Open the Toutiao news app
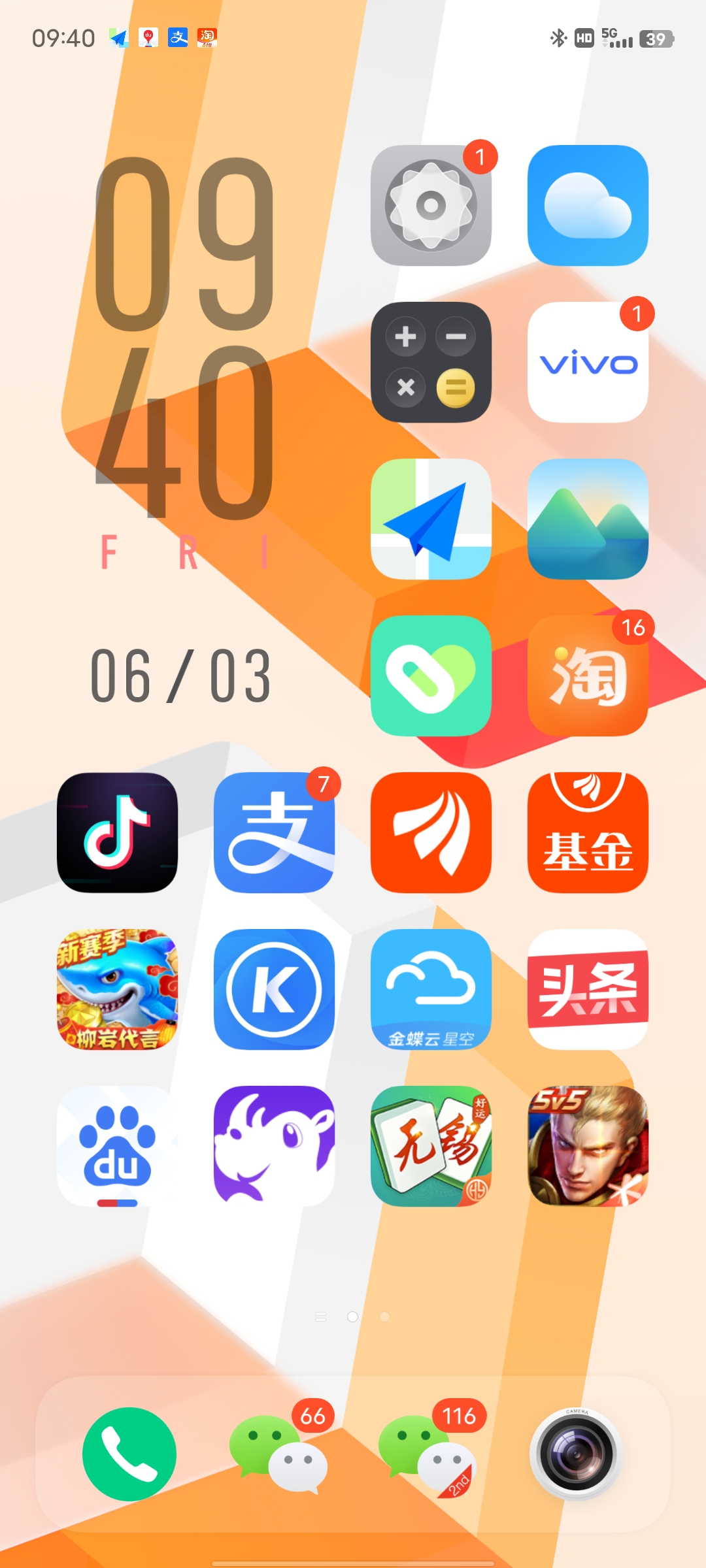Viewport: 706px width, 1568px height. tap(588, 990)
